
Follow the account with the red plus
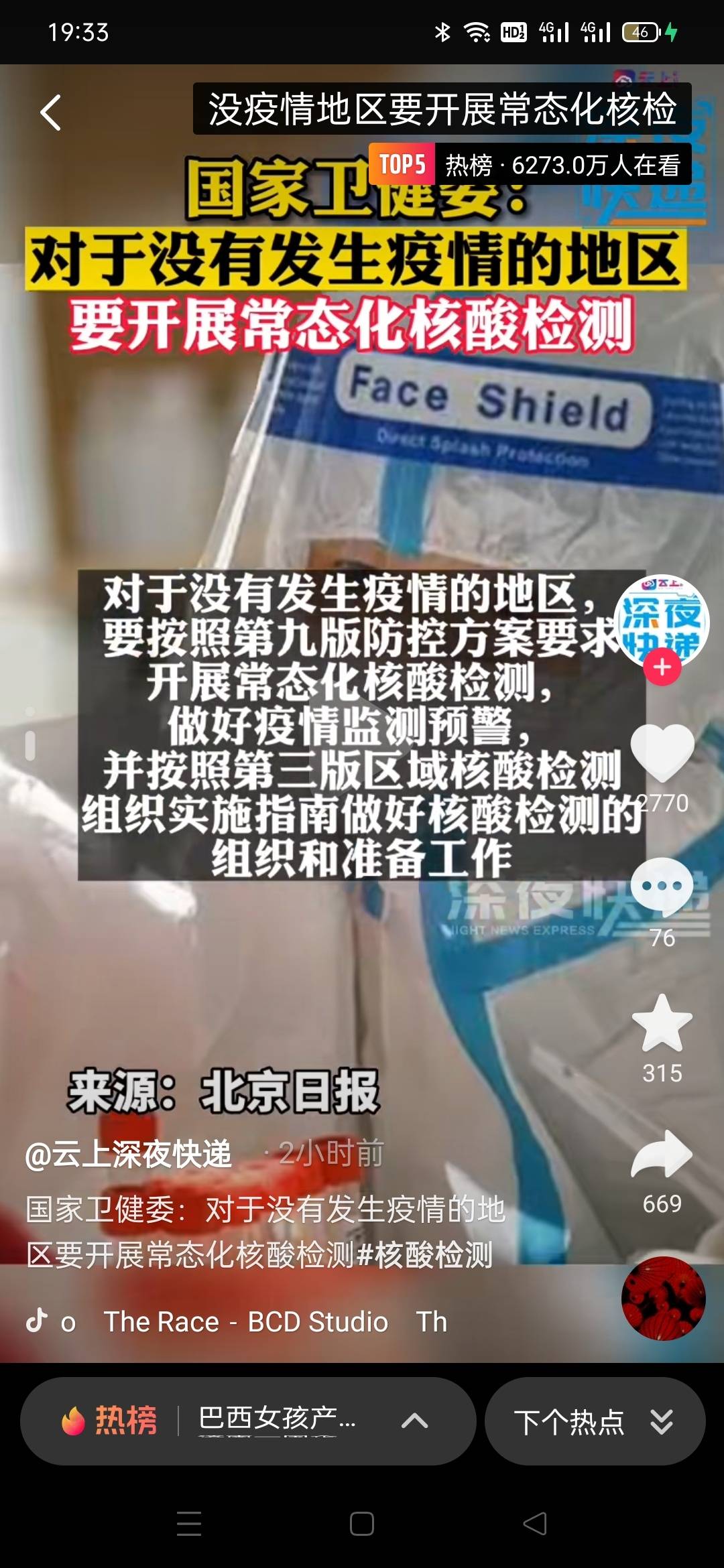[x=662, y=667]
